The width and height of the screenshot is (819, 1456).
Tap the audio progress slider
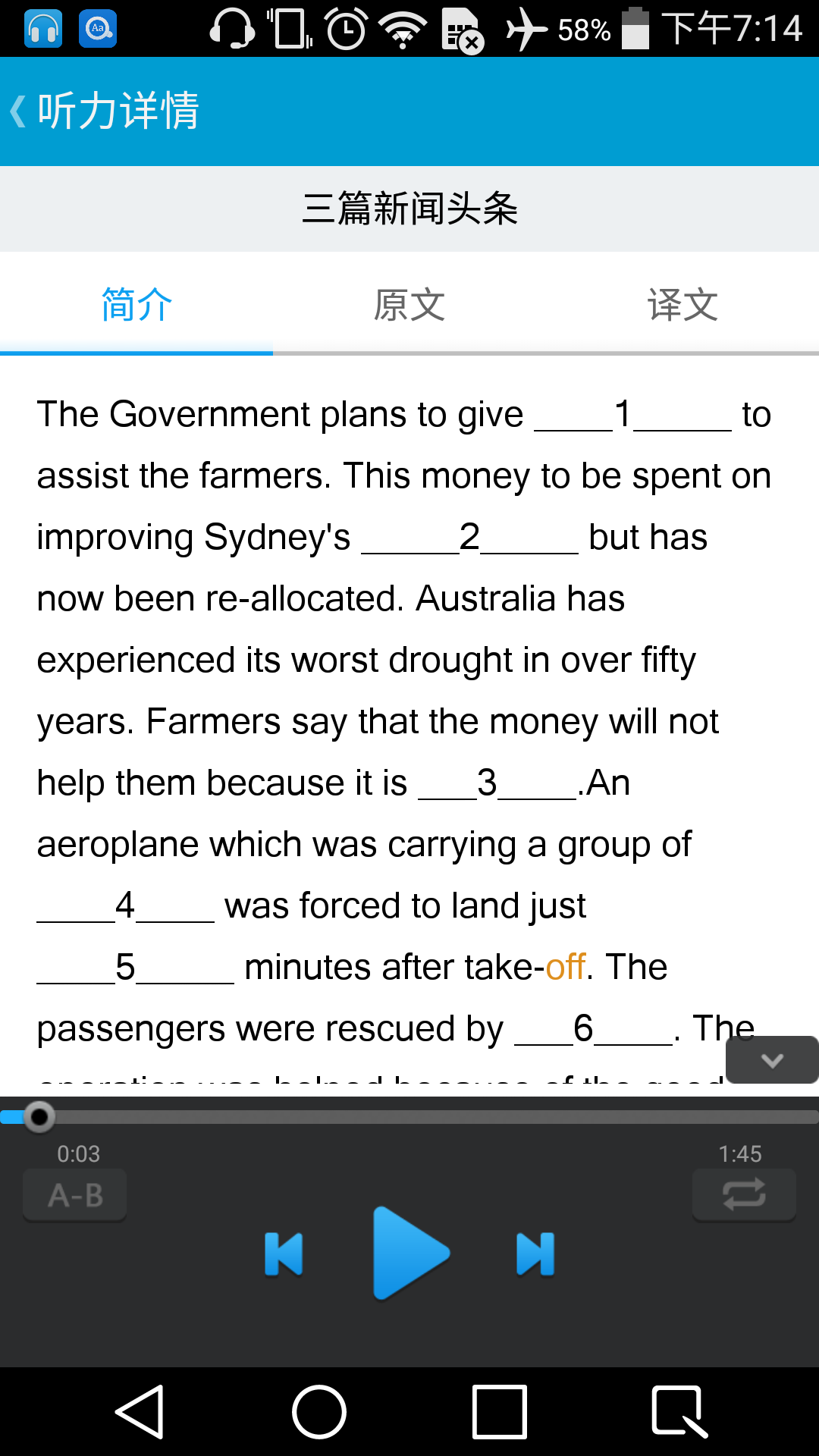(409, 1117)
